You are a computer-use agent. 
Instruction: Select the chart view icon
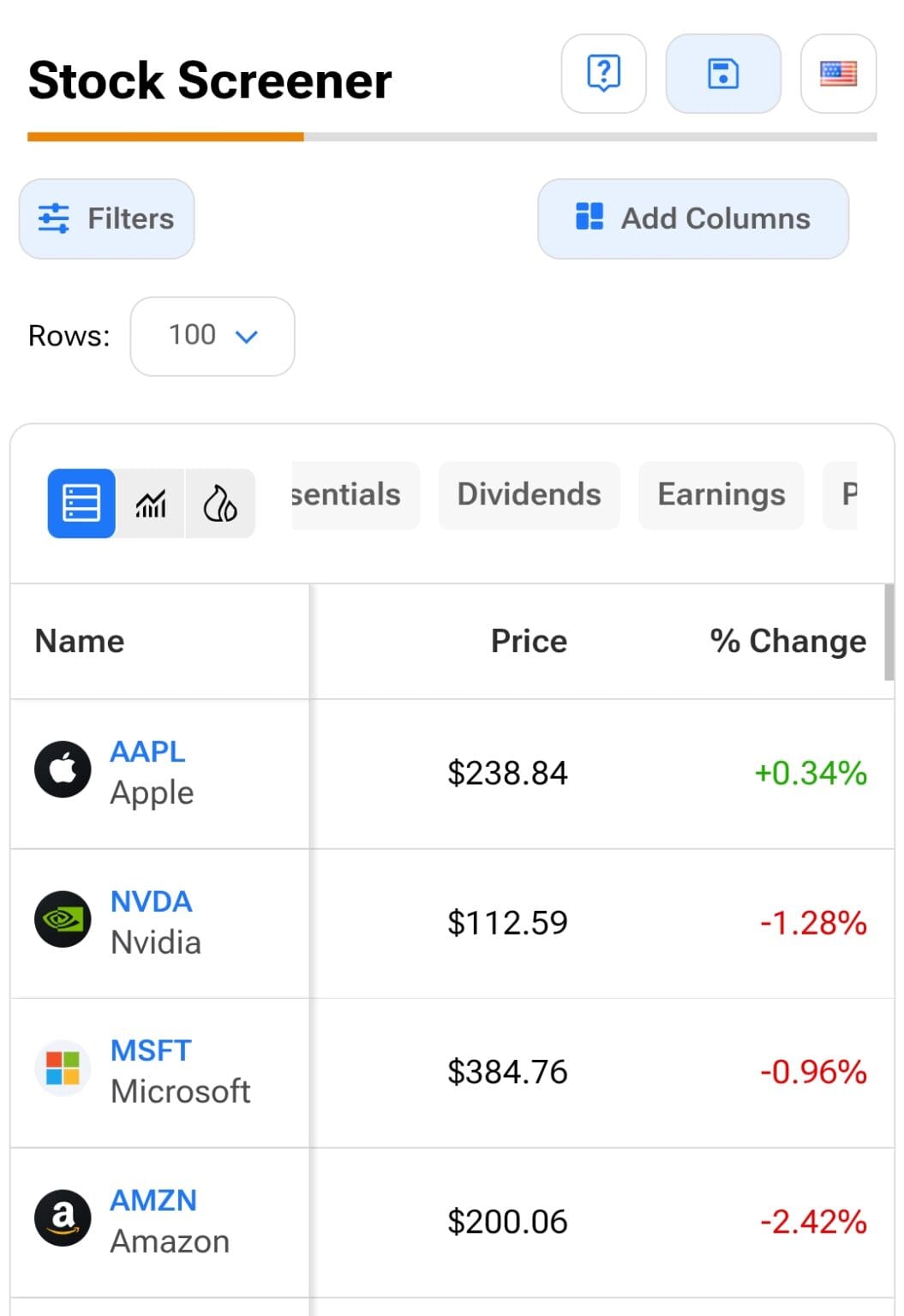click(x=150, y=503)
